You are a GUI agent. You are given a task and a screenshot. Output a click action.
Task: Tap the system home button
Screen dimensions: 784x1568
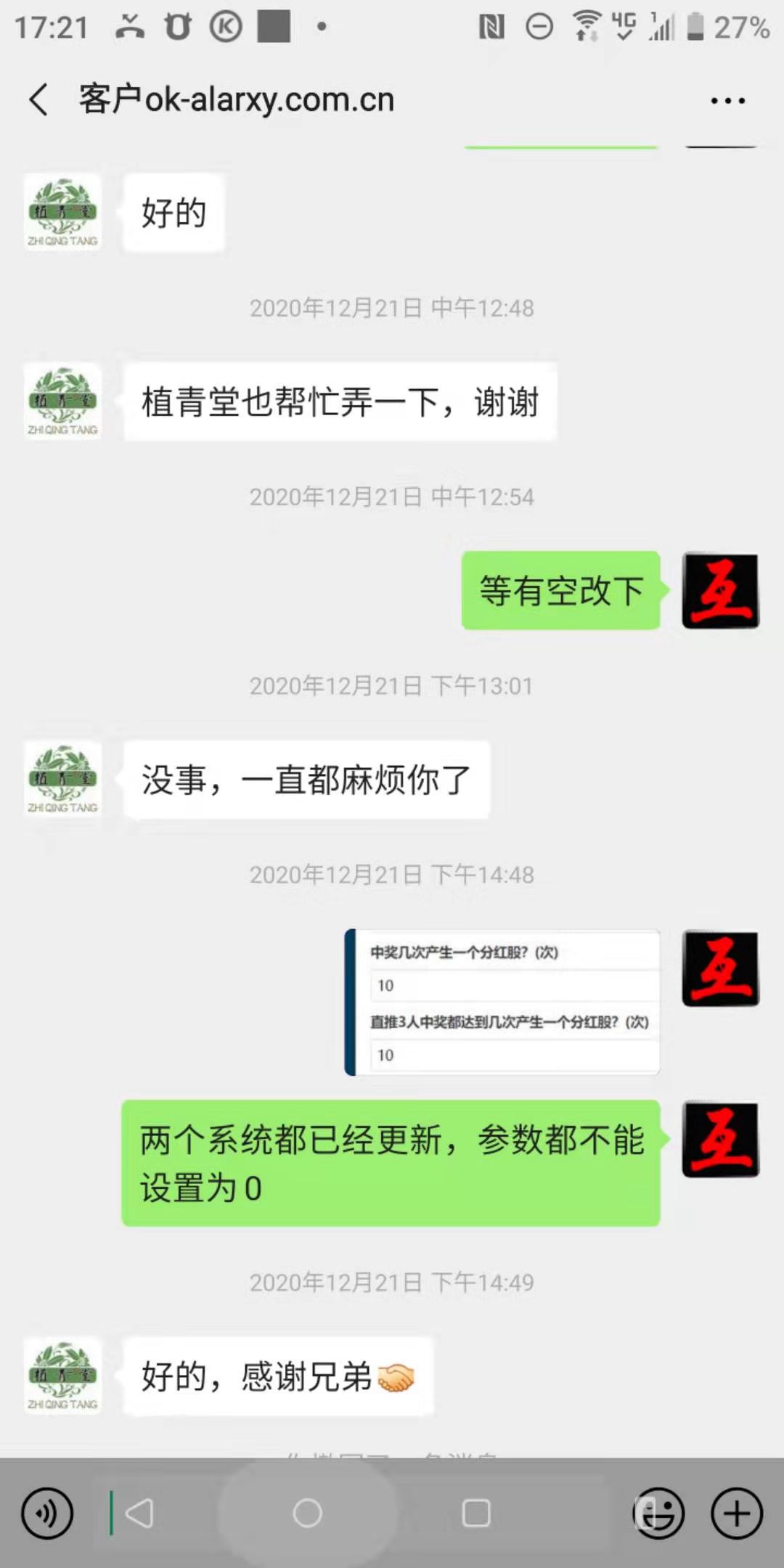(x=307, y=1514)
